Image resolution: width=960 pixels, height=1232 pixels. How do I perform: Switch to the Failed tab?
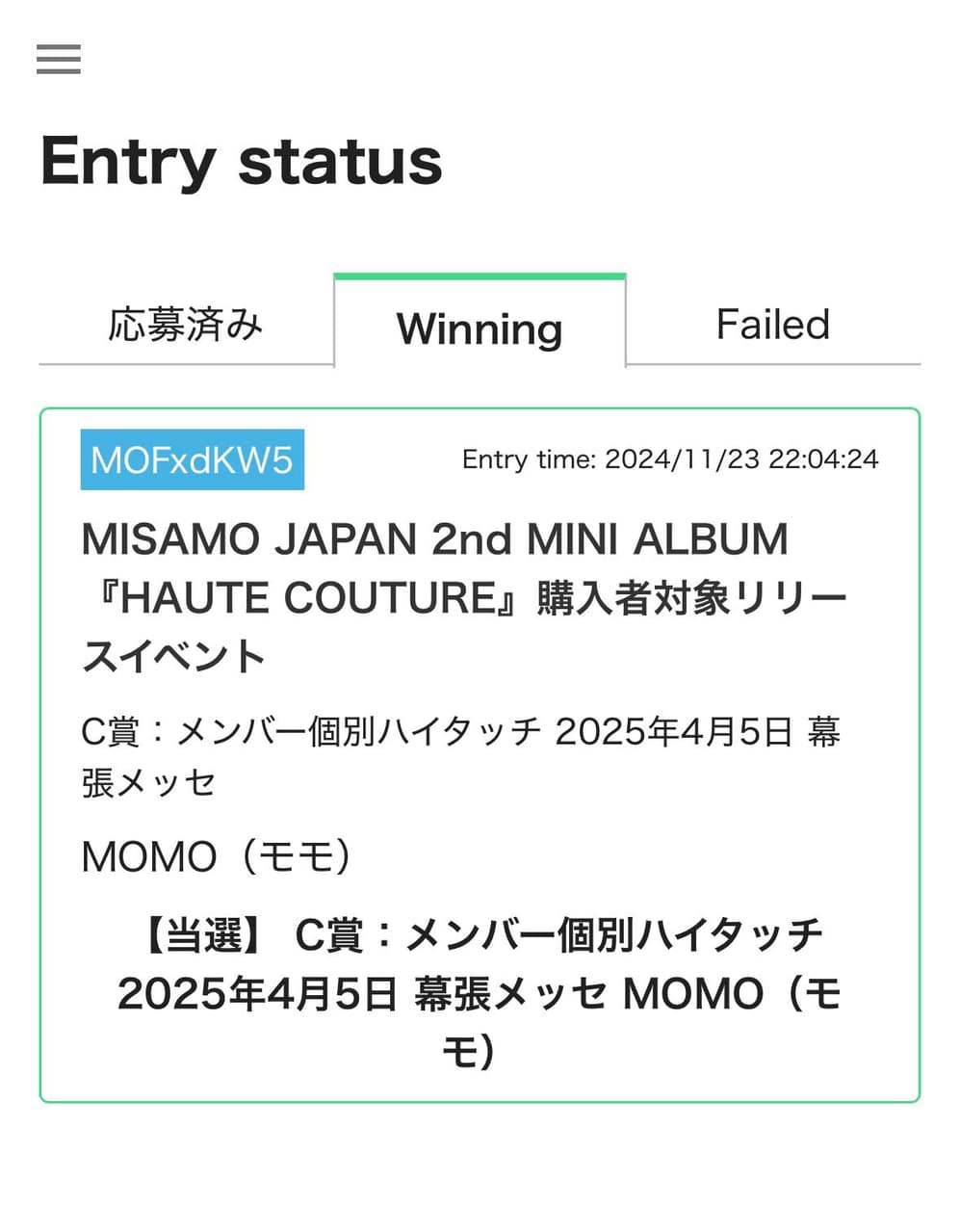(x=772, y=325)
